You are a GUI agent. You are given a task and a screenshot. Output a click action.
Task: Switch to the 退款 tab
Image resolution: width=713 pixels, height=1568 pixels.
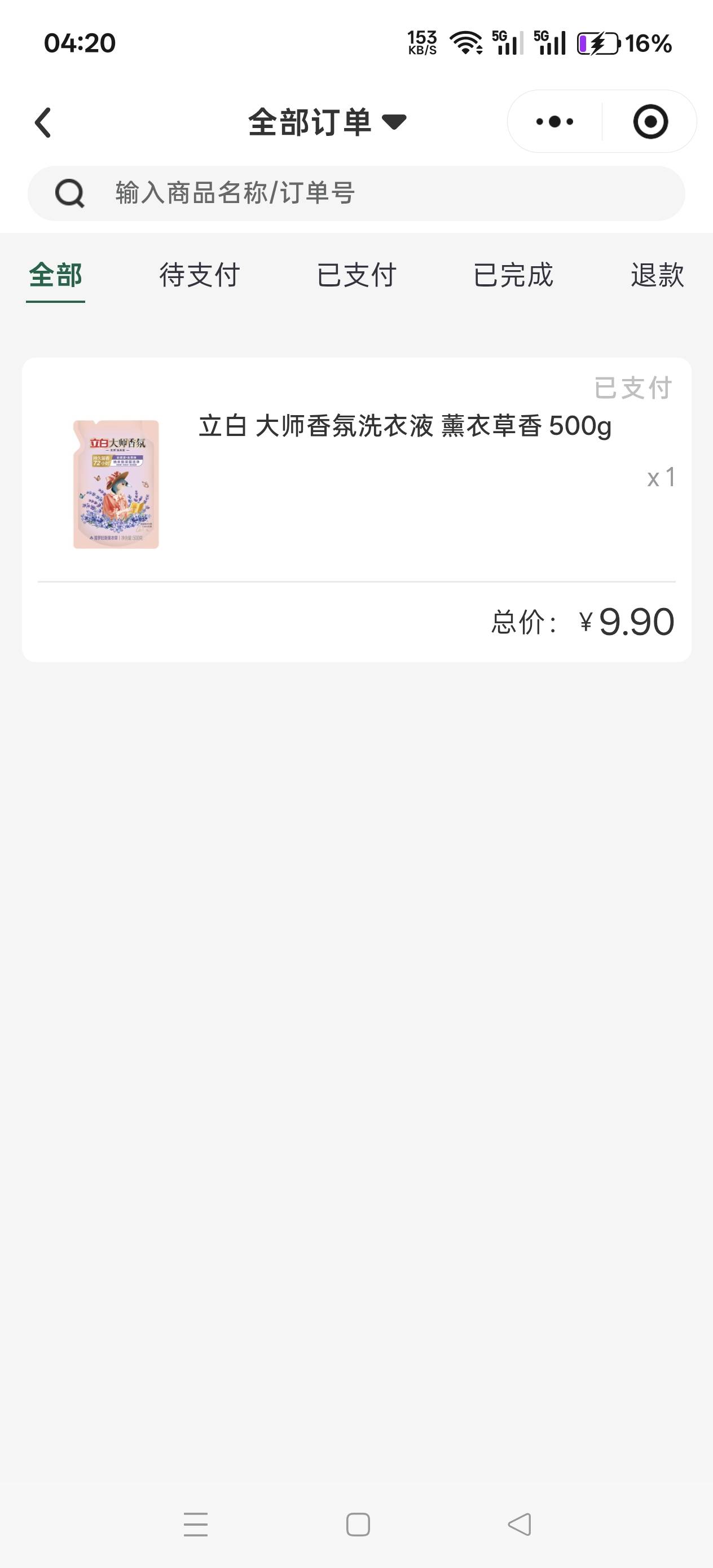[x=658, y=275]
